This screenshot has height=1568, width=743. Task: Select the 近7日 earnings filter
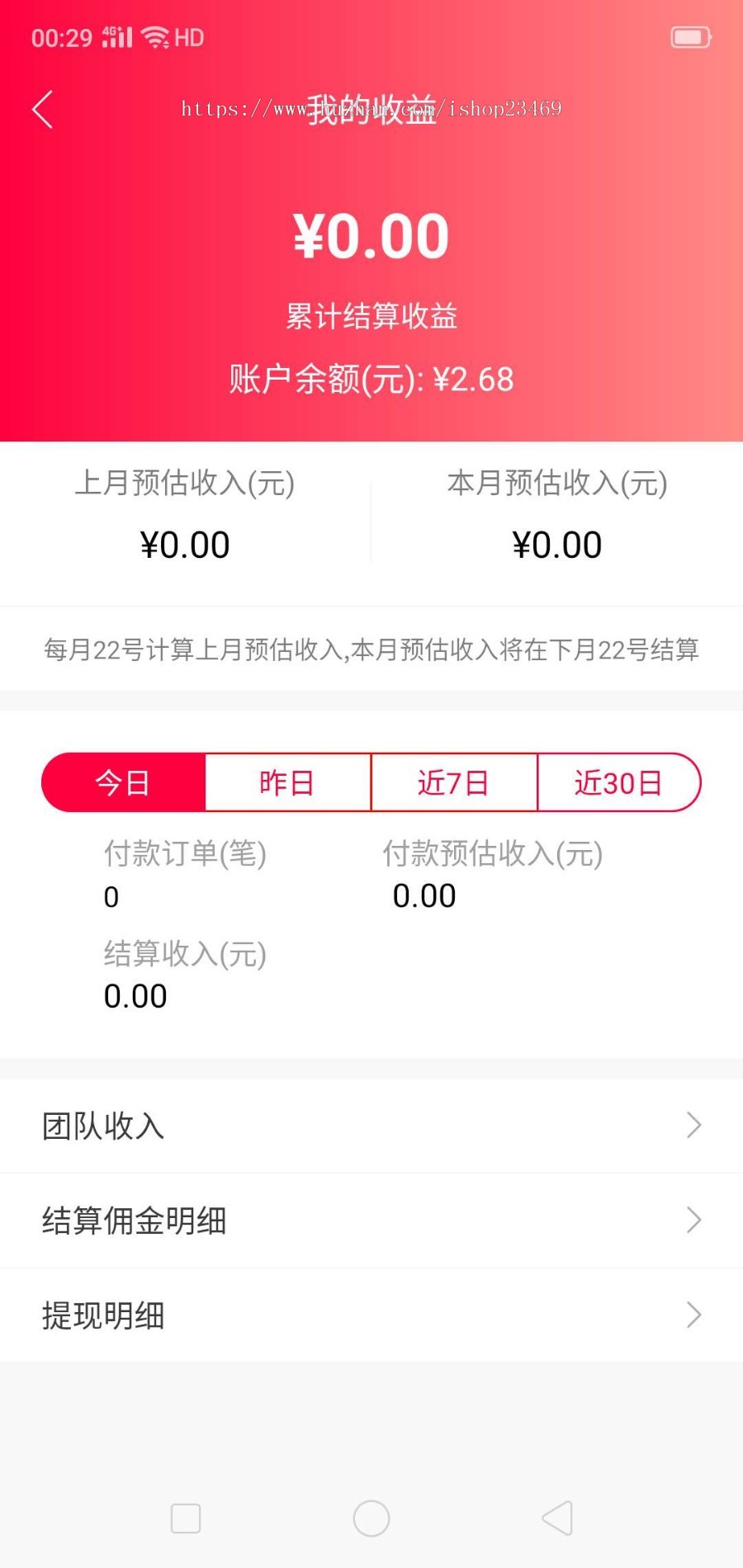pos(453,782)
